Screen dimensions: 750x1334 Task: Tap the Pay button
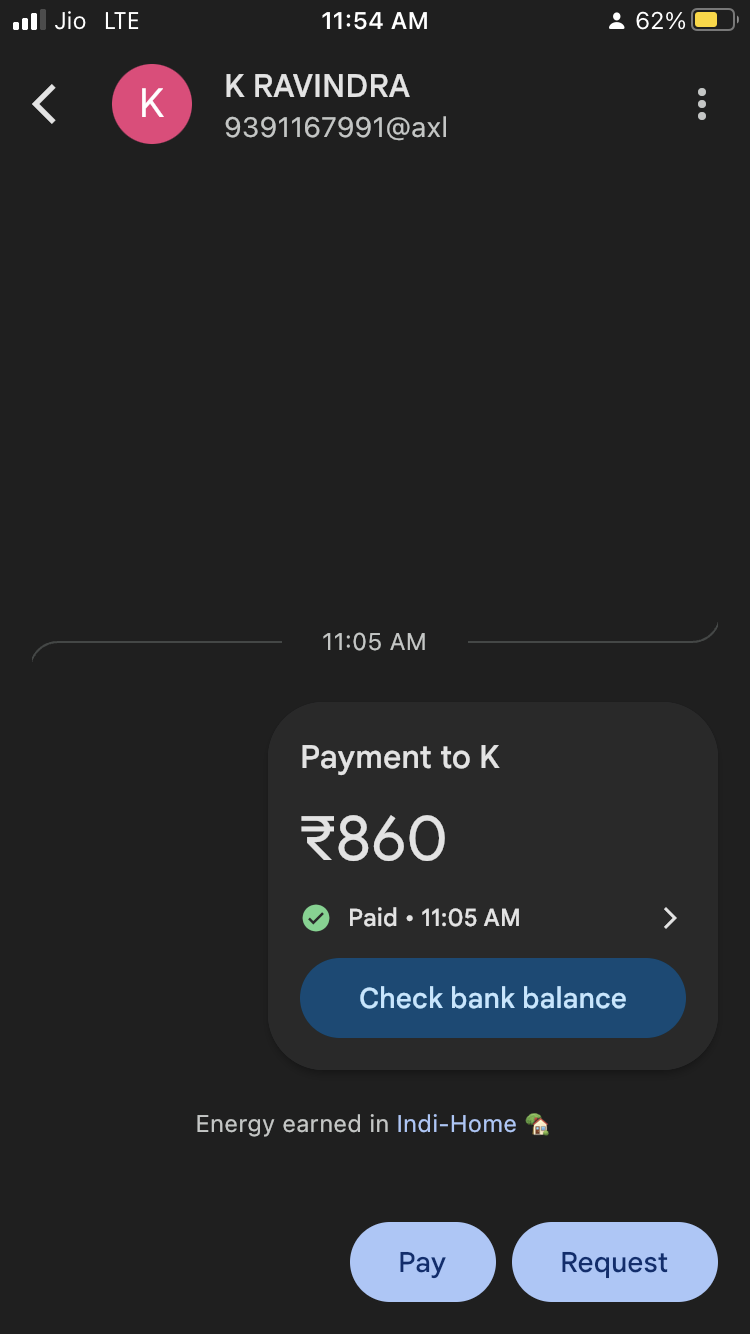tap(422, 1262)
